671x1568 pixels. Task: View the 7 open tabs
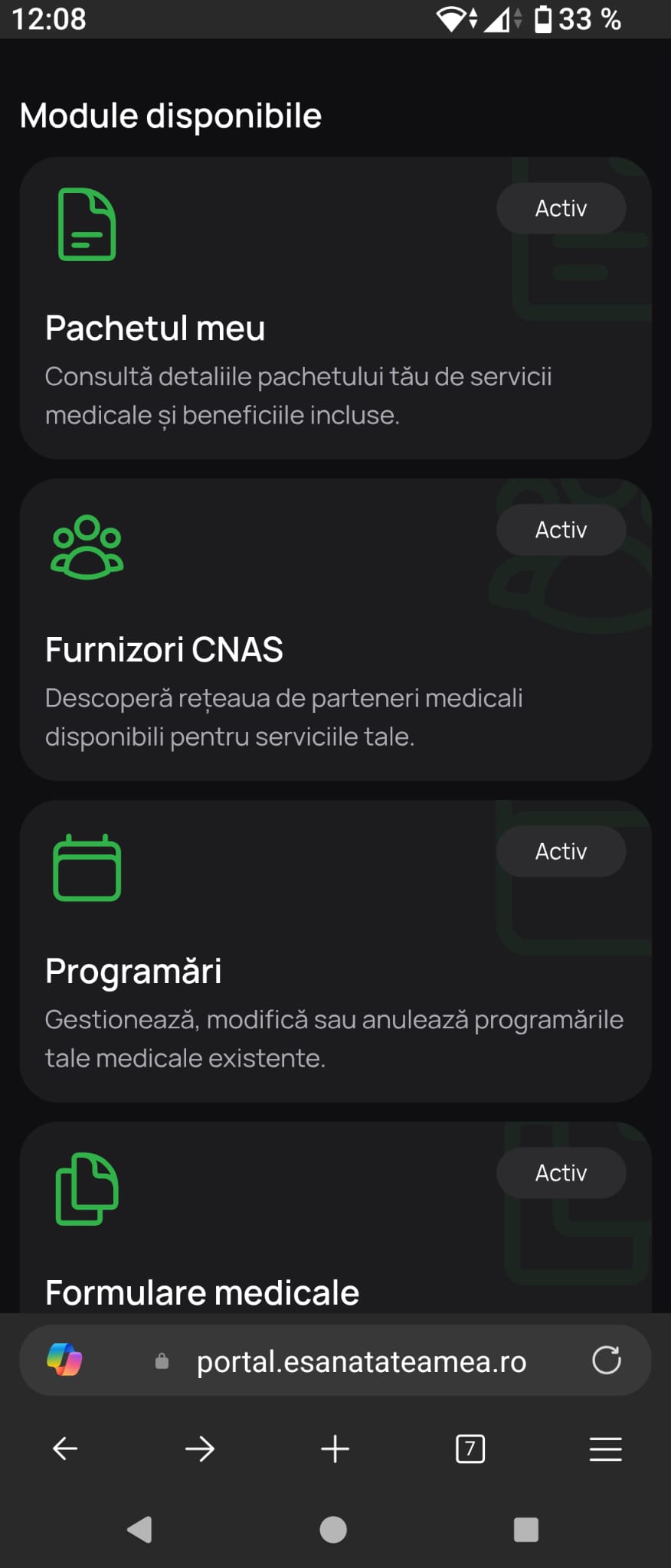coord(470,1449)
